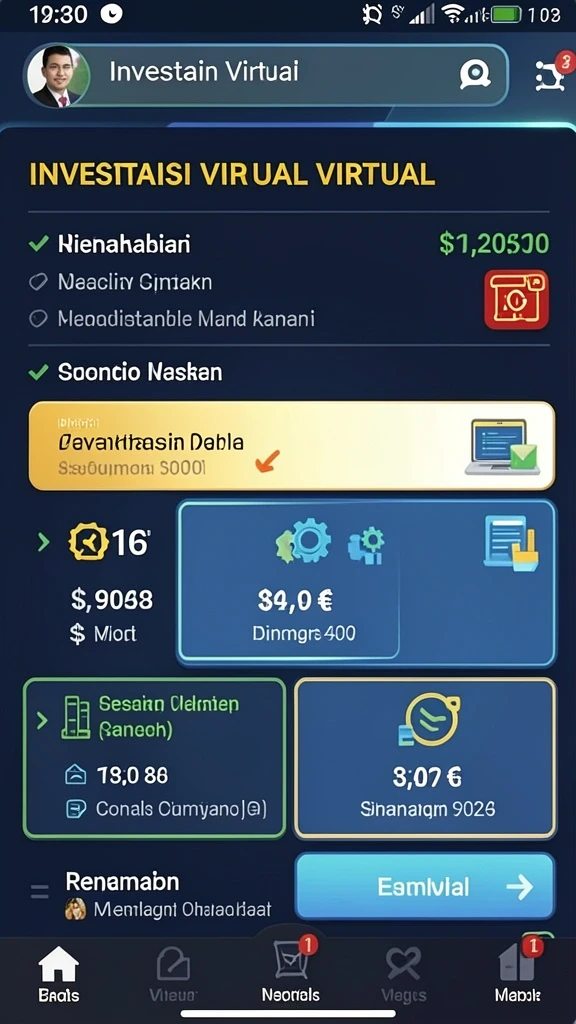Image resolution: width=576 pixels, height=1024 pixels.
Task: Tap the search icon in Investain Virtual bar
Action: click(475, 74)
